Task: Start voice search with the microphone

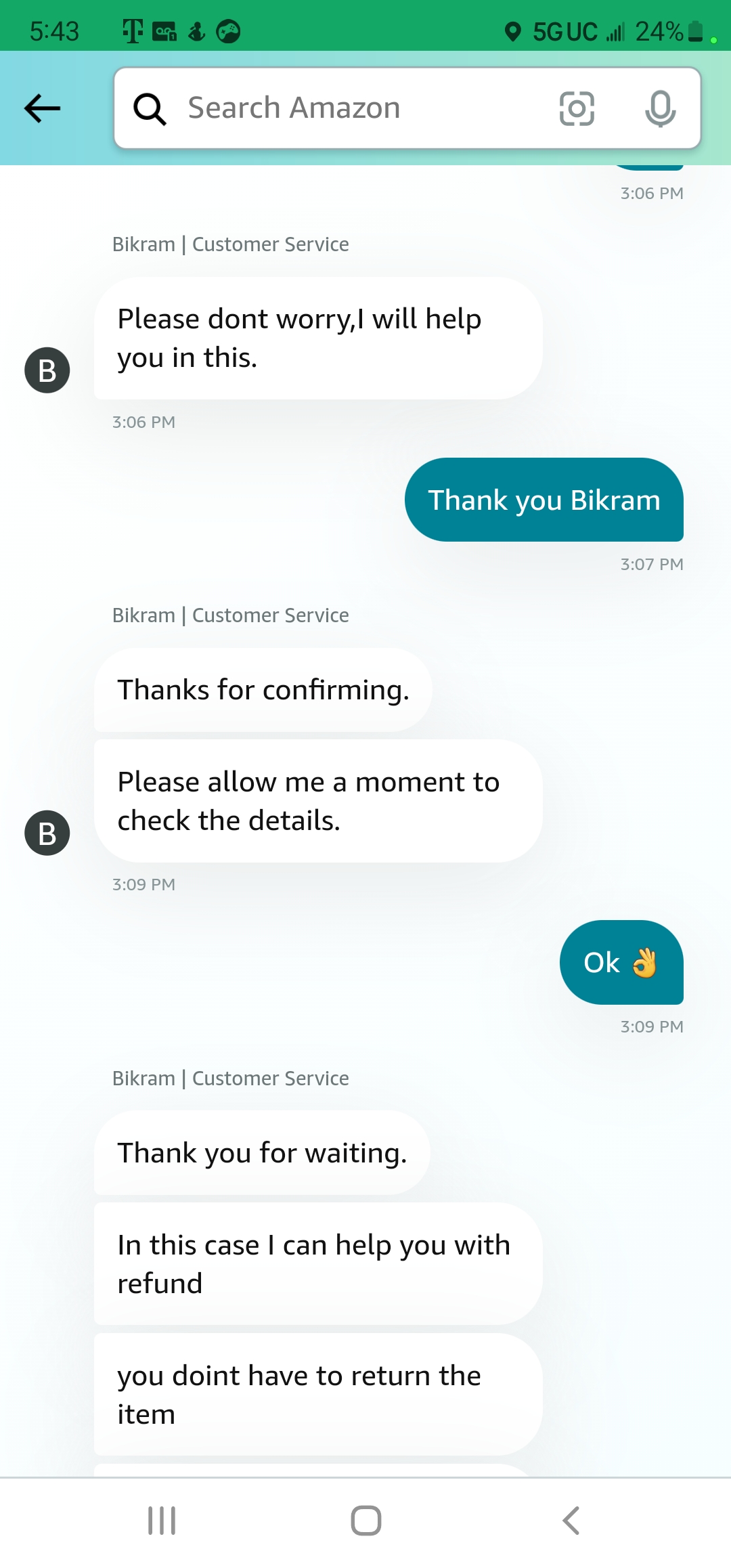Action: point(660,108)
